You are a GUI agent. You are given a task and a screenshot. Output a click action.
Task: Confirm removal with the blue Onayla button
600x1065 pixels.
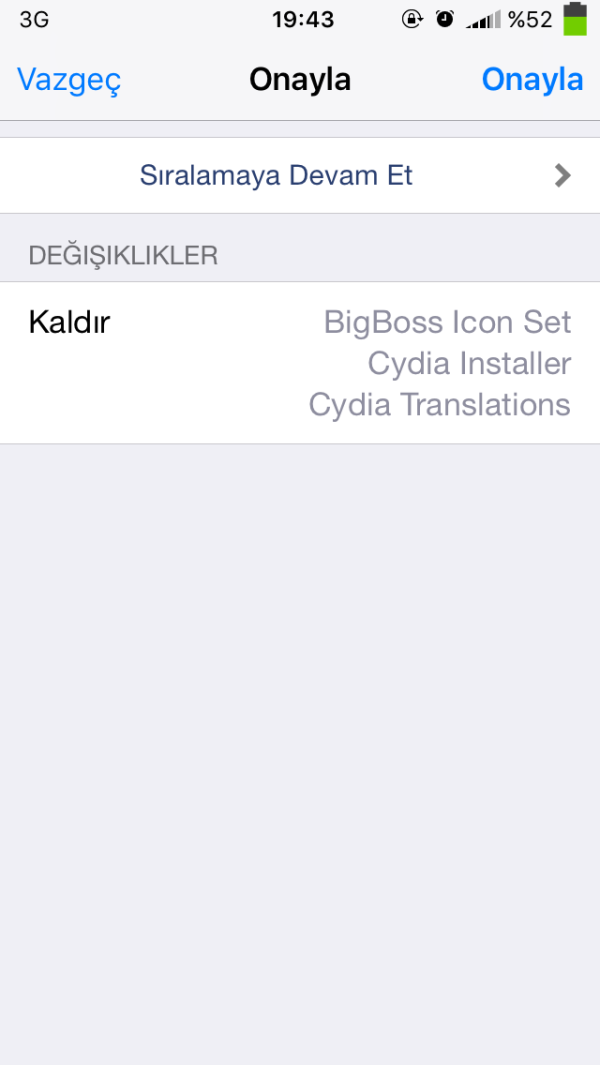(x=532, y=80)
